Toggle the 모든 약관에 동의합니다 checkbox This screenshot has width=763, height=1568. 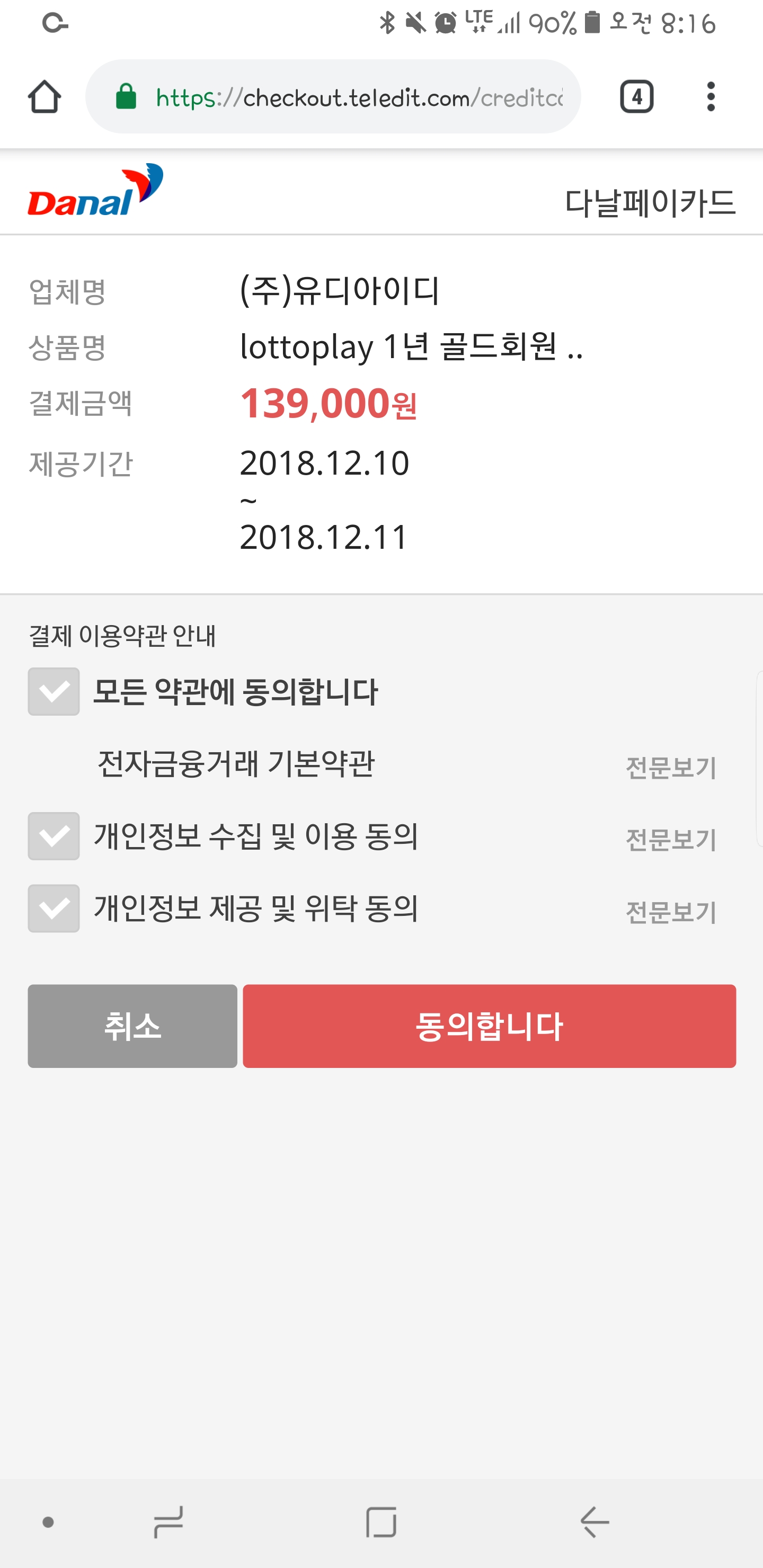pos(54,691)
